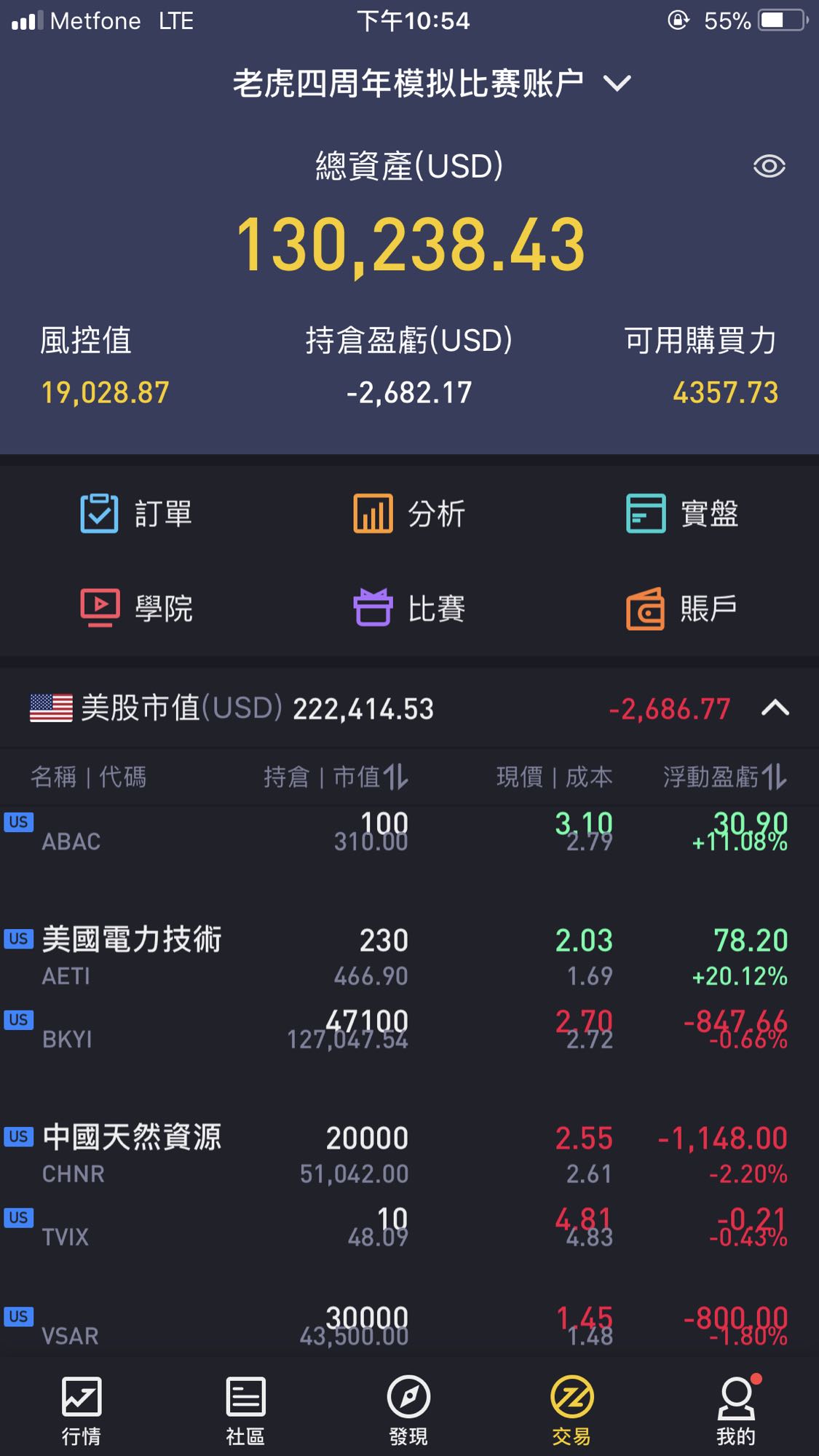Screen dimensions: 819x1456
Task: Open 訂單 orders
Action: (136, 514)
